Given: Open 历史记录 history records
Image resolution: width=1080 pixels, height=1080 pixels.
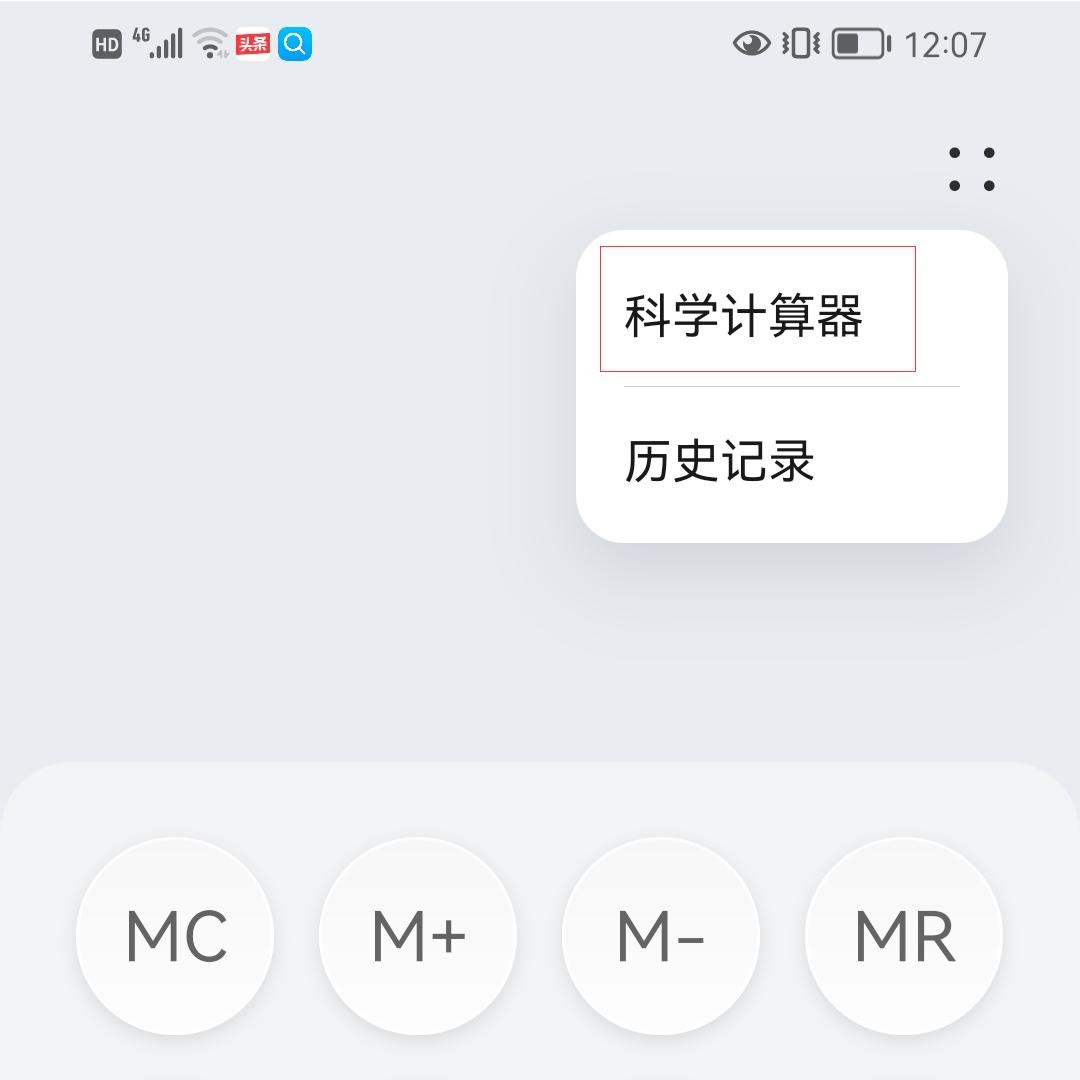Looking at the screenshot, I should point(720,461).
